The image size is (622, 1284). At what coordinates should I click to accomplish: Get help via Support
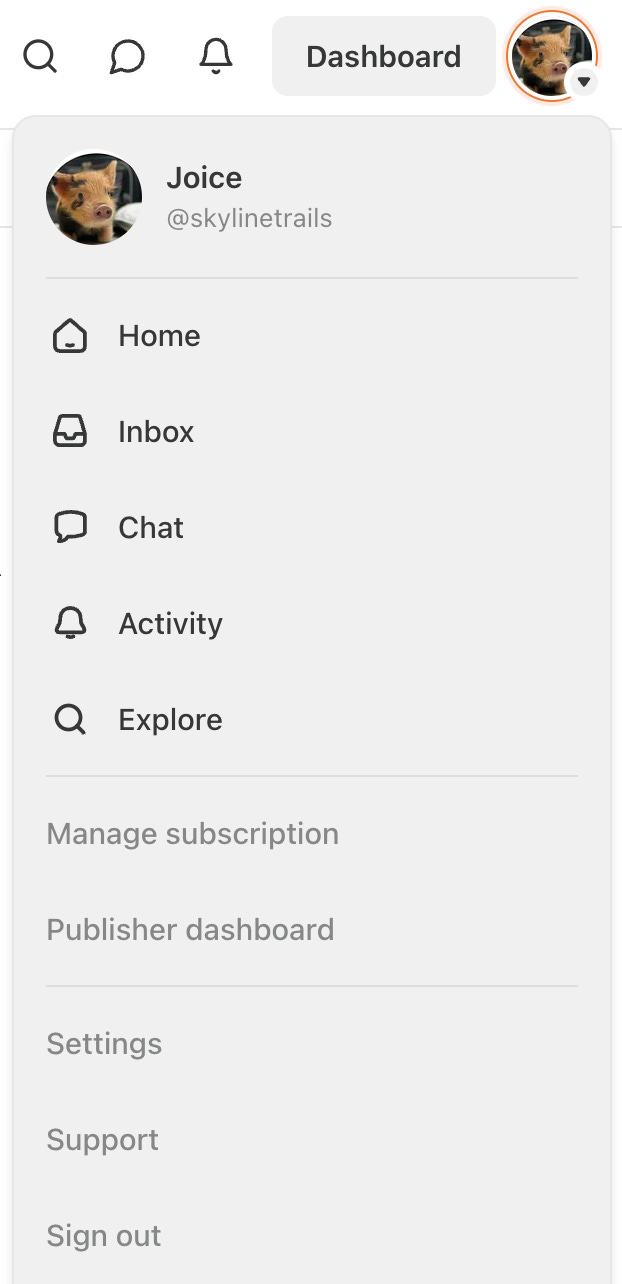[103, 1140]
